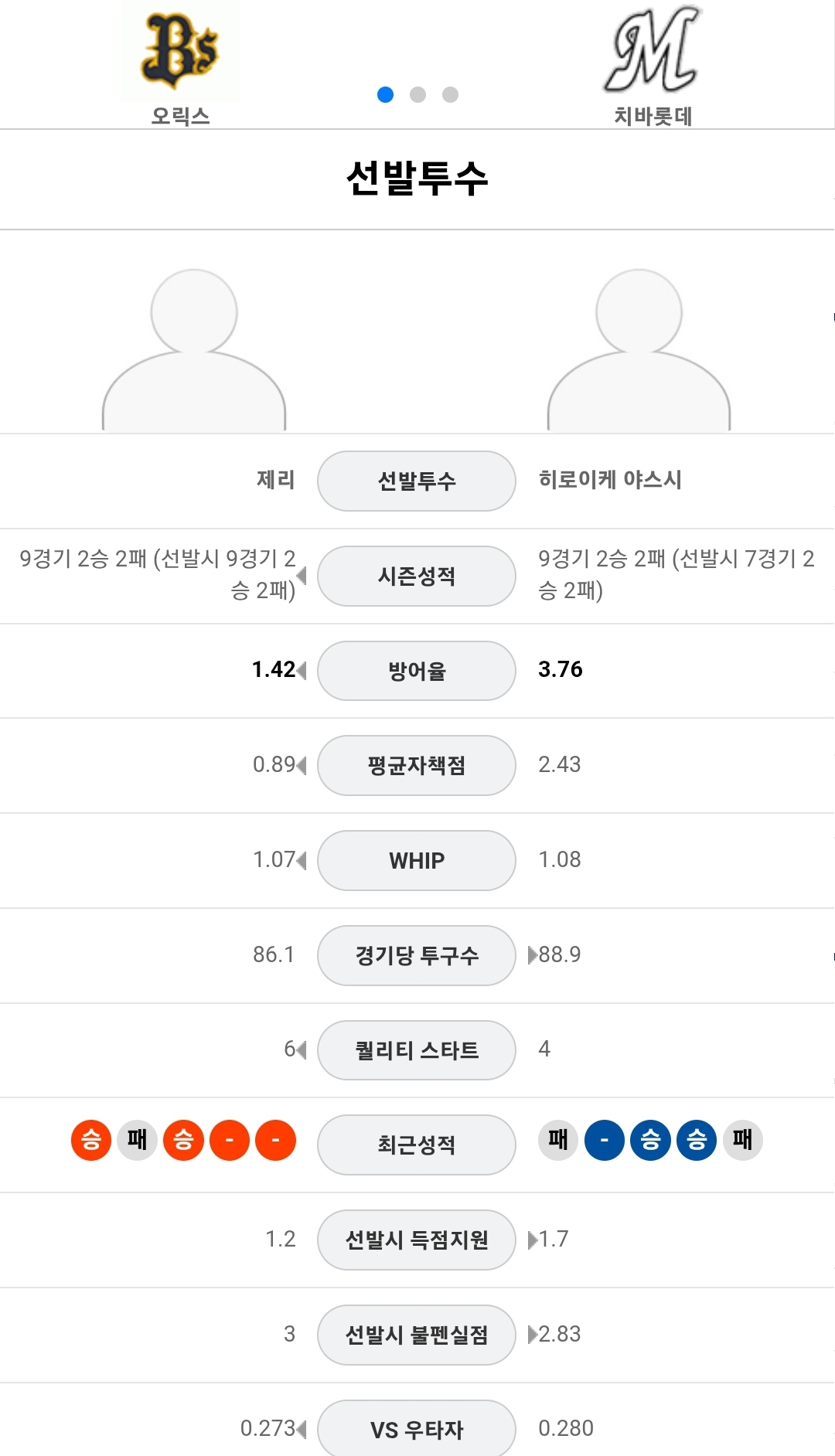Open the 치바롯데 team logo
The height and width of the screenshot is (1456, 835).
(652, 51)
